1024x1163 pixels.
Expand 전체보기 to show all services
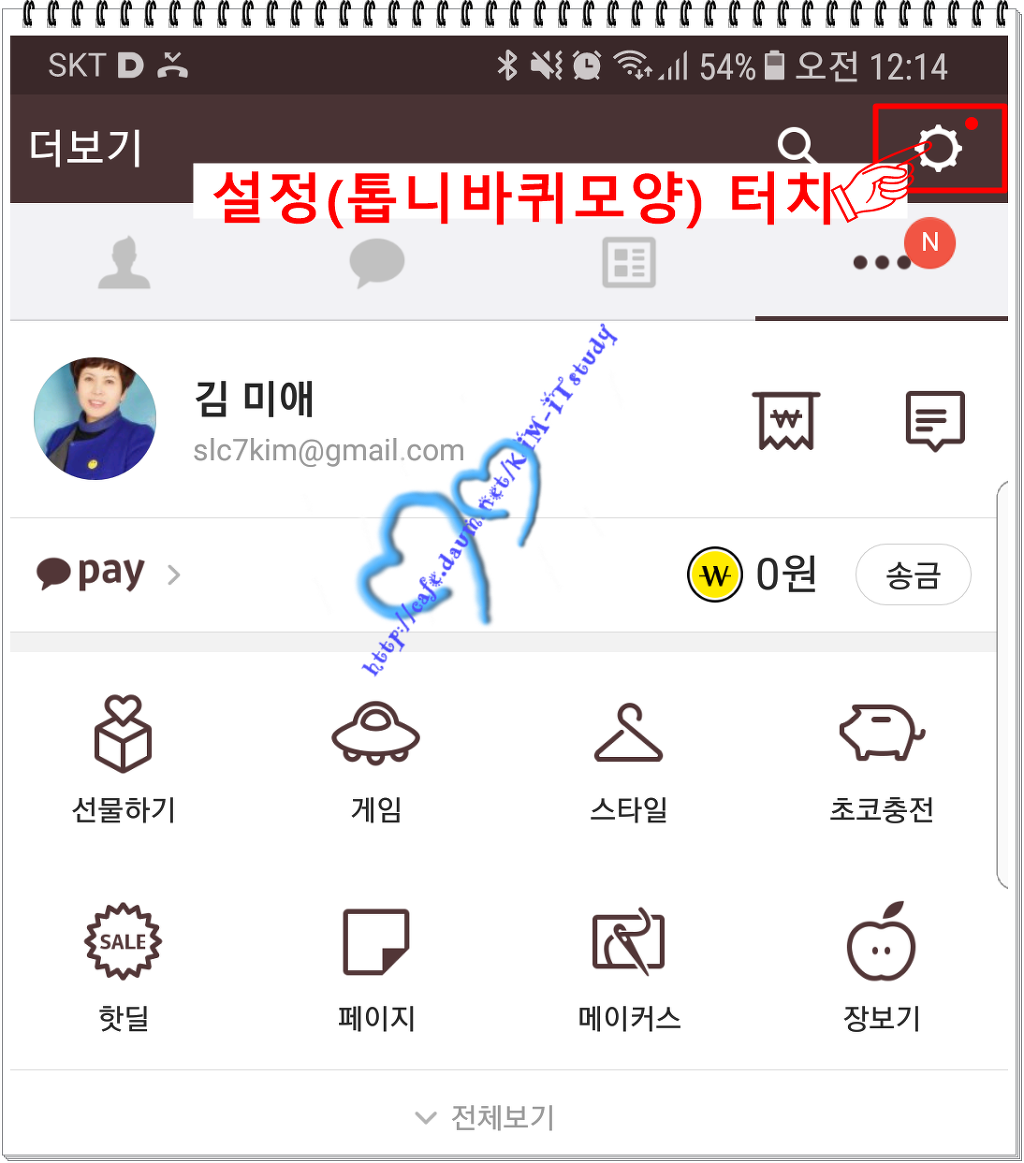pyautogui.click(x=486, y=1117)
